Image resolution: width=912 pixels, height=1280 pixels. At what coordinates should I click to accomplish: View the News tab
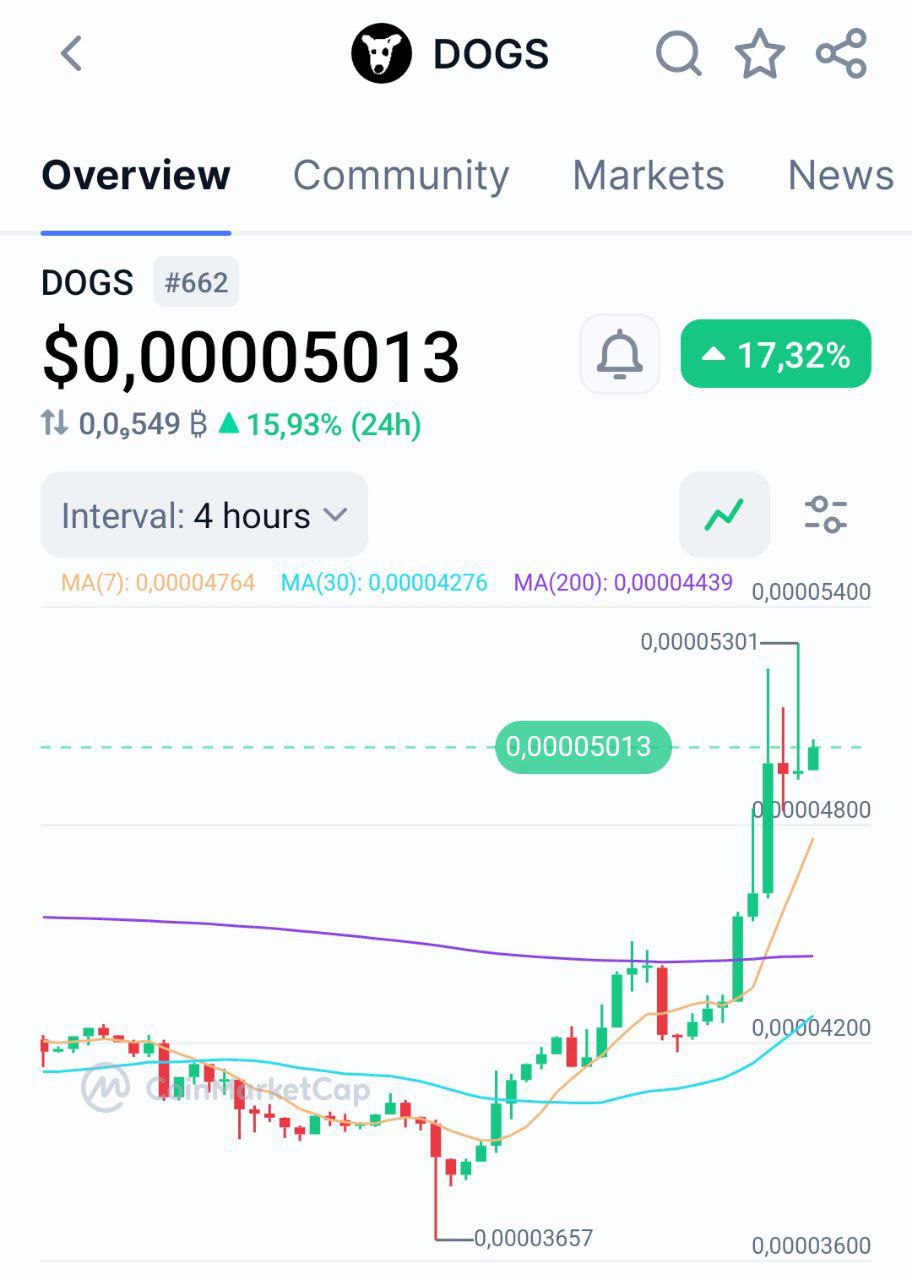[840, 176]
